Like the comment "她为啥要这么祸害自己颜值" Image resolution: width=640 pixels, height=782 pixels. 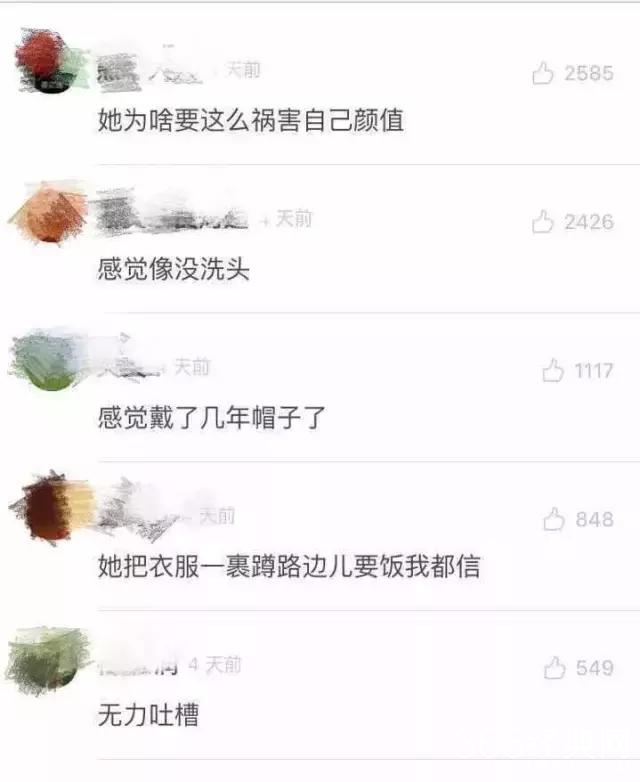(543, 72)
